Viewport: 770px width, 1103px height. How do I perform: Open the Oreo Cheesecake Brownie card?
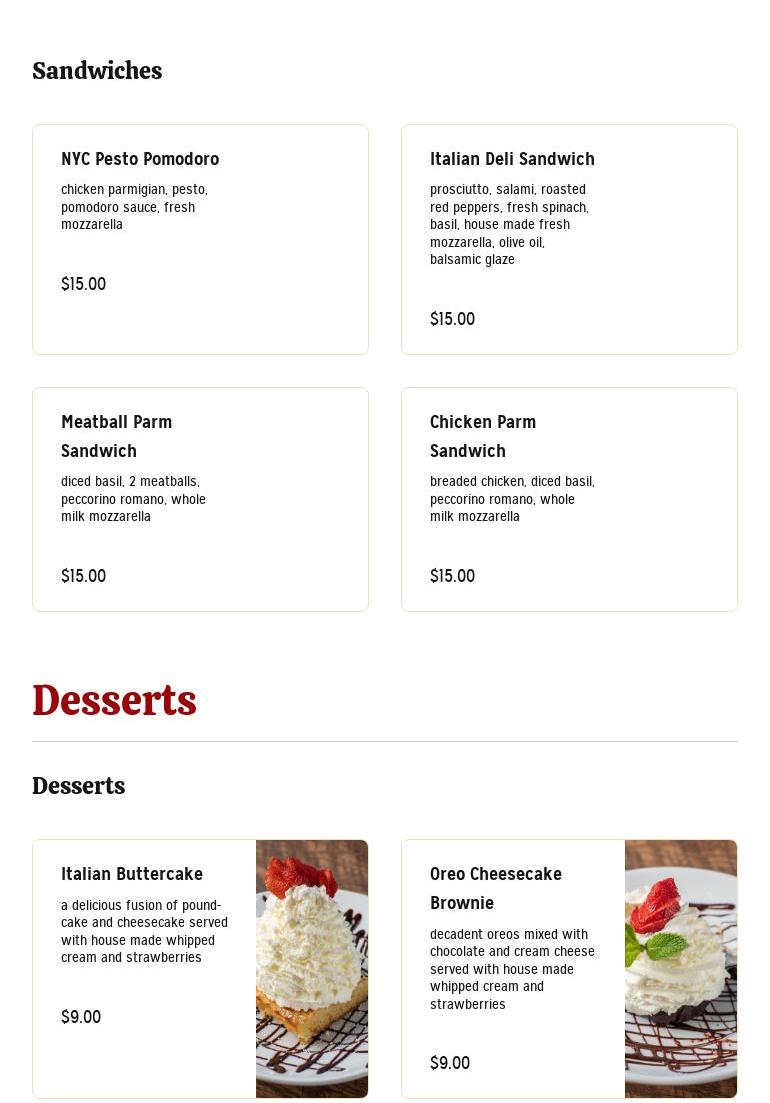pyautogui.click(x=569, y=968)
